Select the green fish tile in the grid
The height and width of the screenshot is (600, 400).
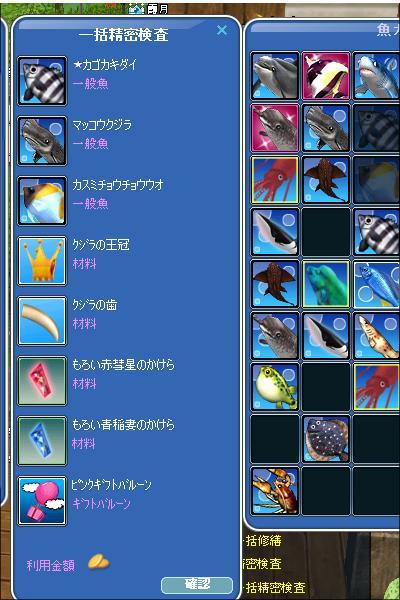pos(326,284)
